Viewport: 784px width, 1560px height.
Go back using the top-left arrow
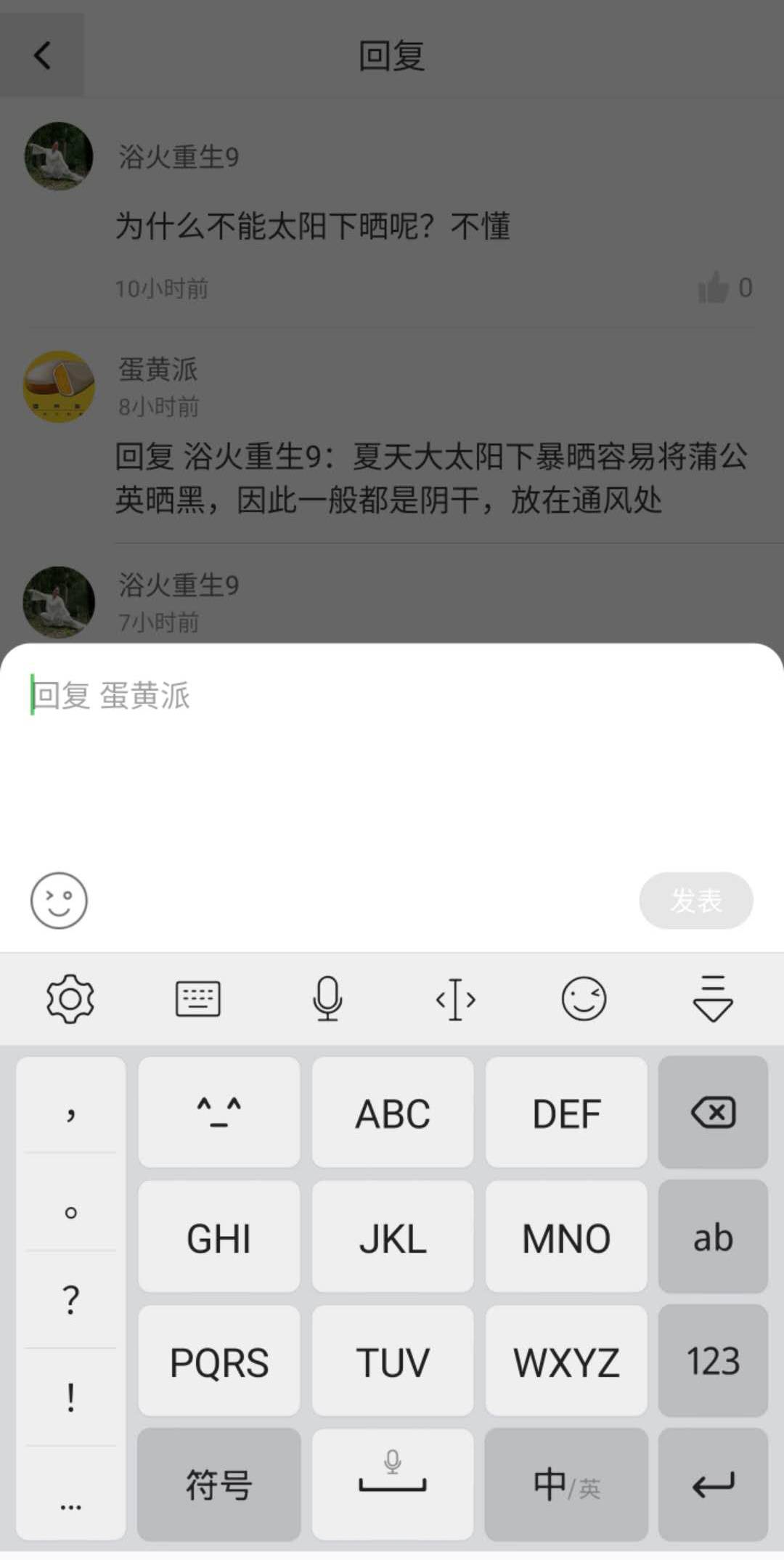(x=42, y=55)
